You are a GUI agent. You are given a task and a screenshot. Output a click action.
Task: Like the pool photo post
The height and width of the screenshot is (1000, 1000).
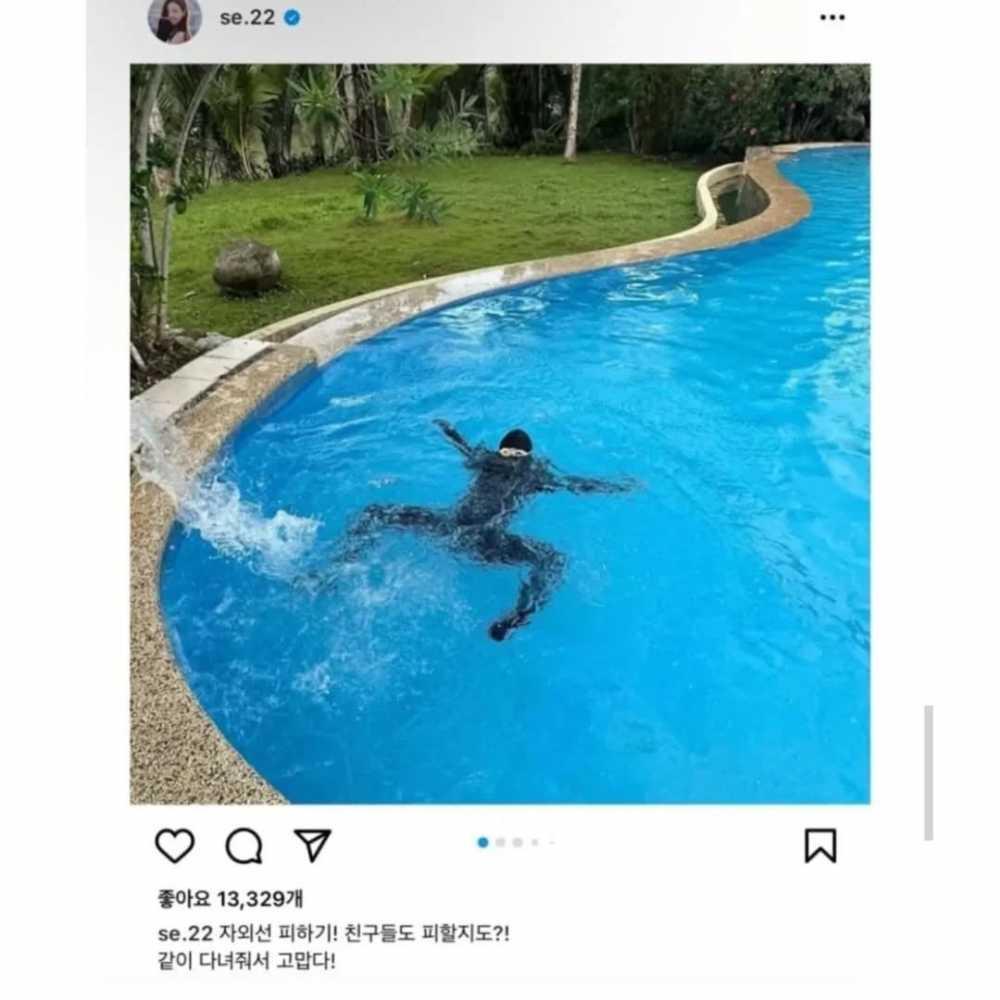pyautogui.click(x=174, y=846)
